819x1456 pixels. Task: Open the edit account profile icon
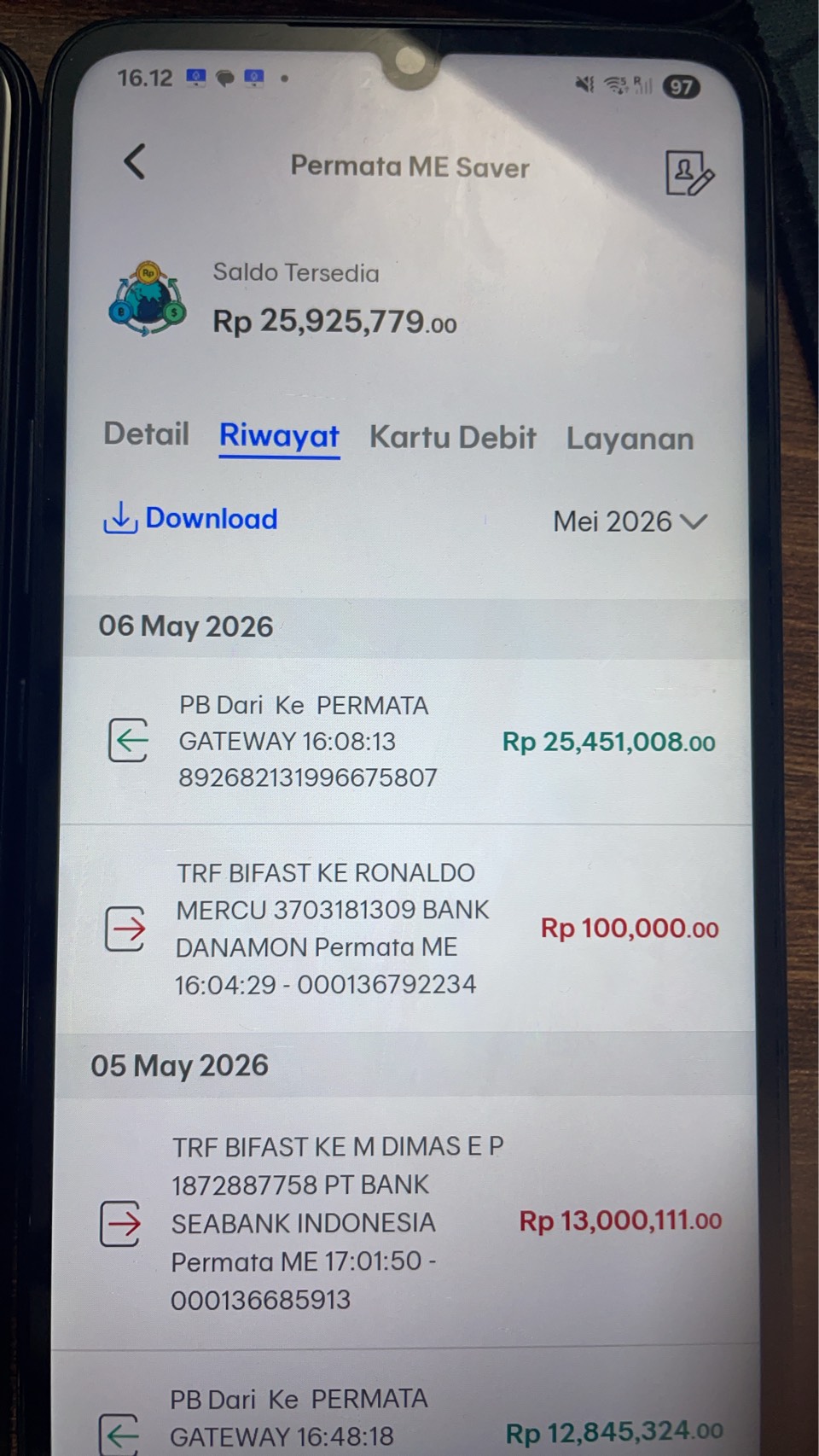pos(689,173)
